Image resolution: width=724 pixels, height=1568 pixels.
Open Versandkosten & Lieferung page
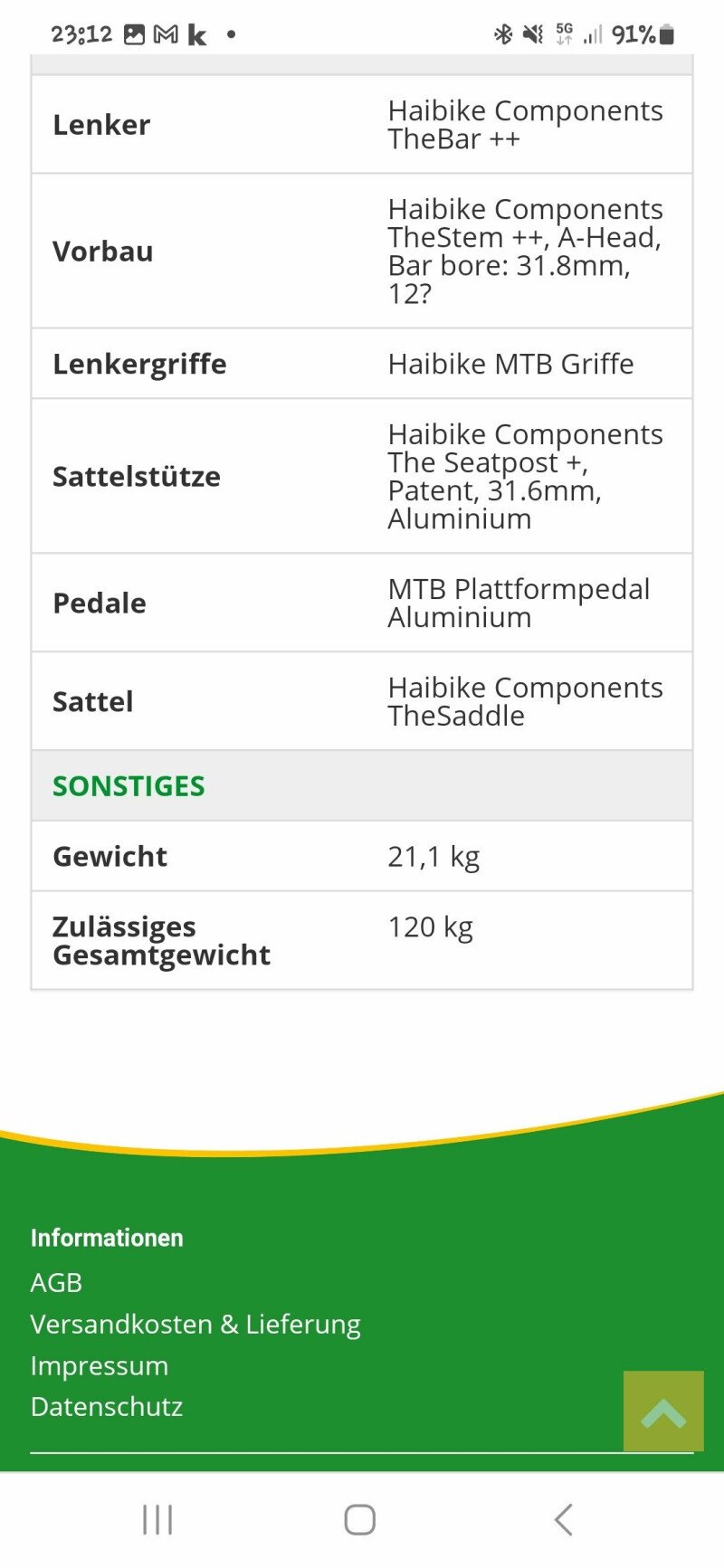pyautogui.click(x=195, y=1325)
